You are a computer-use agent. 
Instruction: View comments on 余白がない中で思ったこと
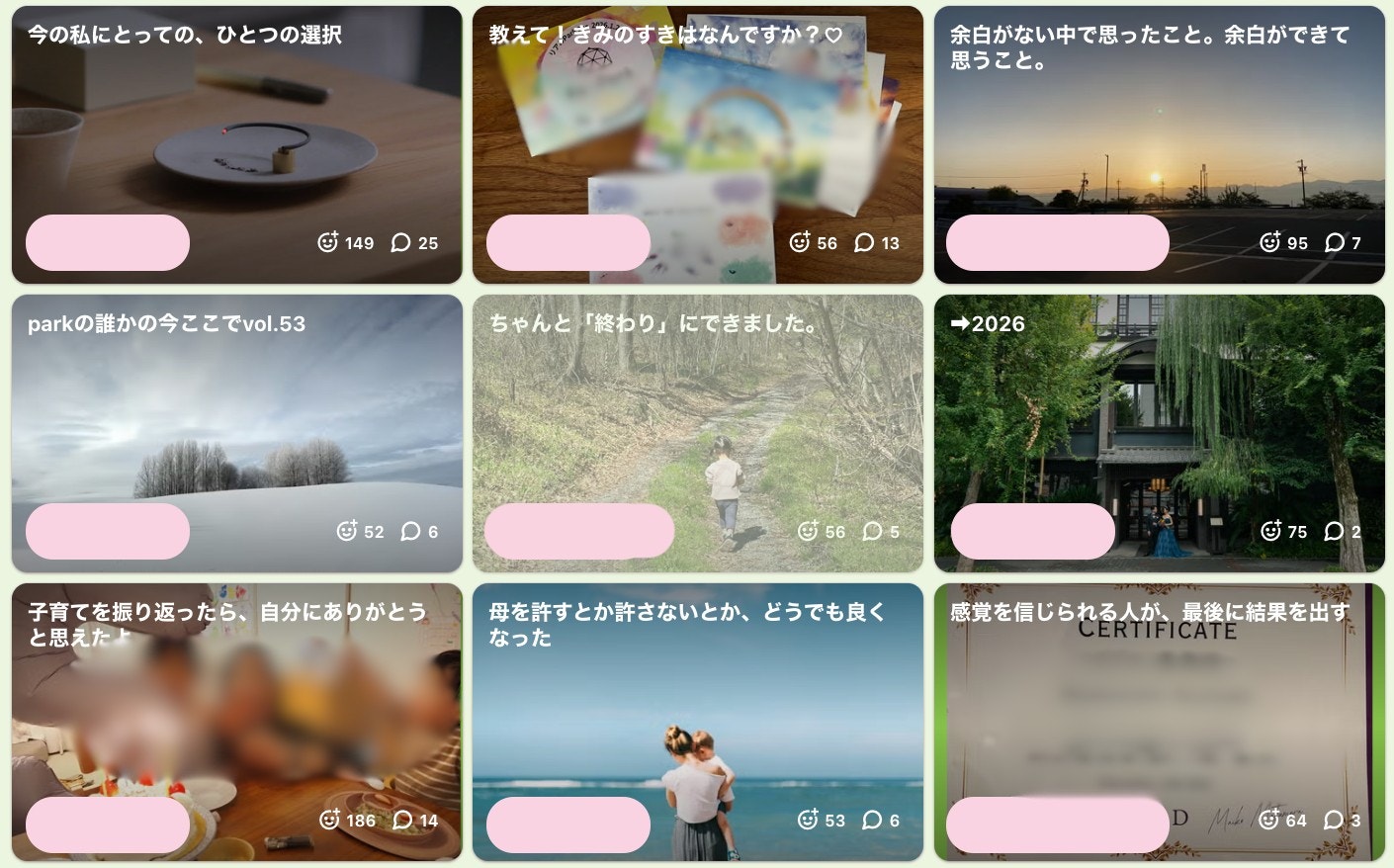[1334, 242]
